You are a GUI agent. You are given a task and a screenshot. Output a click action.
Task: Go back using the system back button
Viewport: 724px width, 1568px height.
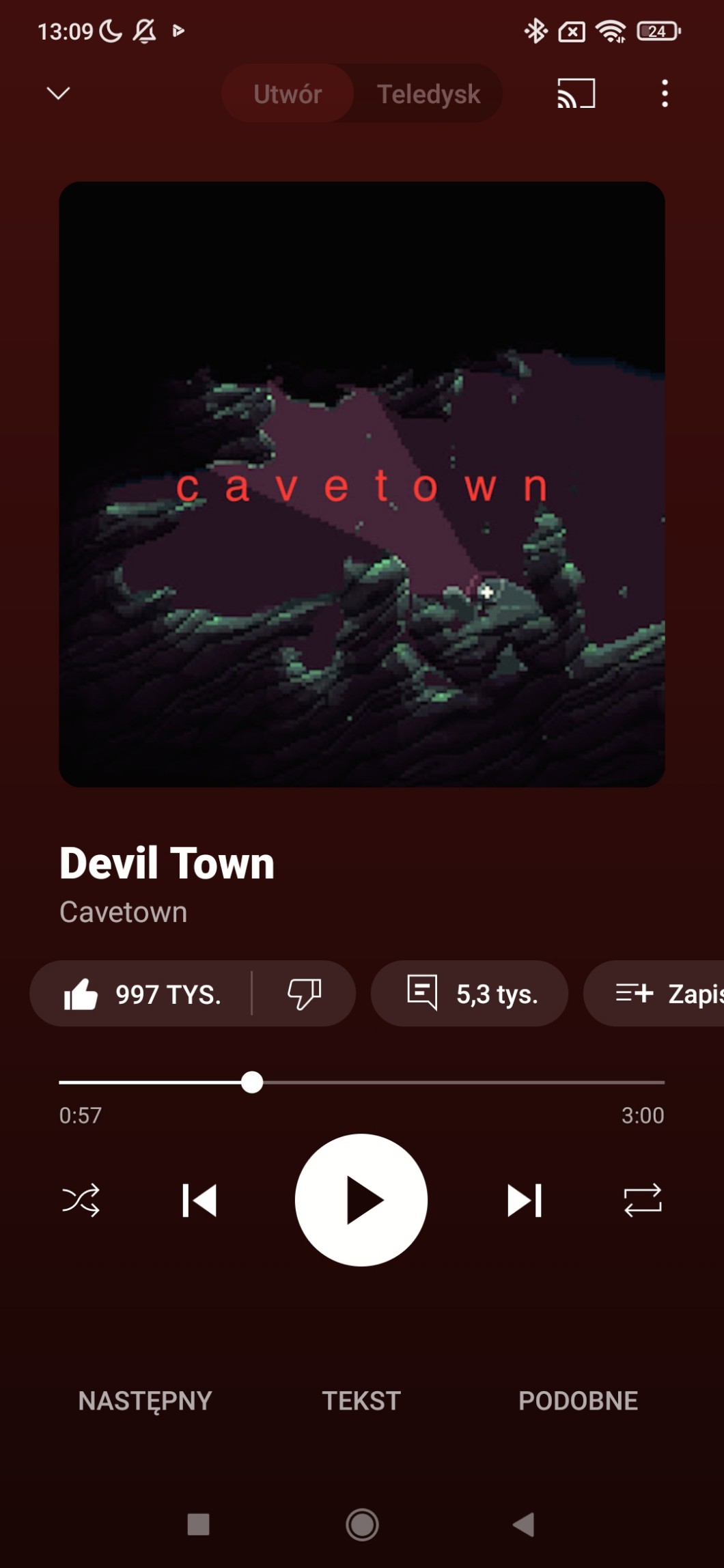[524, 1524]
